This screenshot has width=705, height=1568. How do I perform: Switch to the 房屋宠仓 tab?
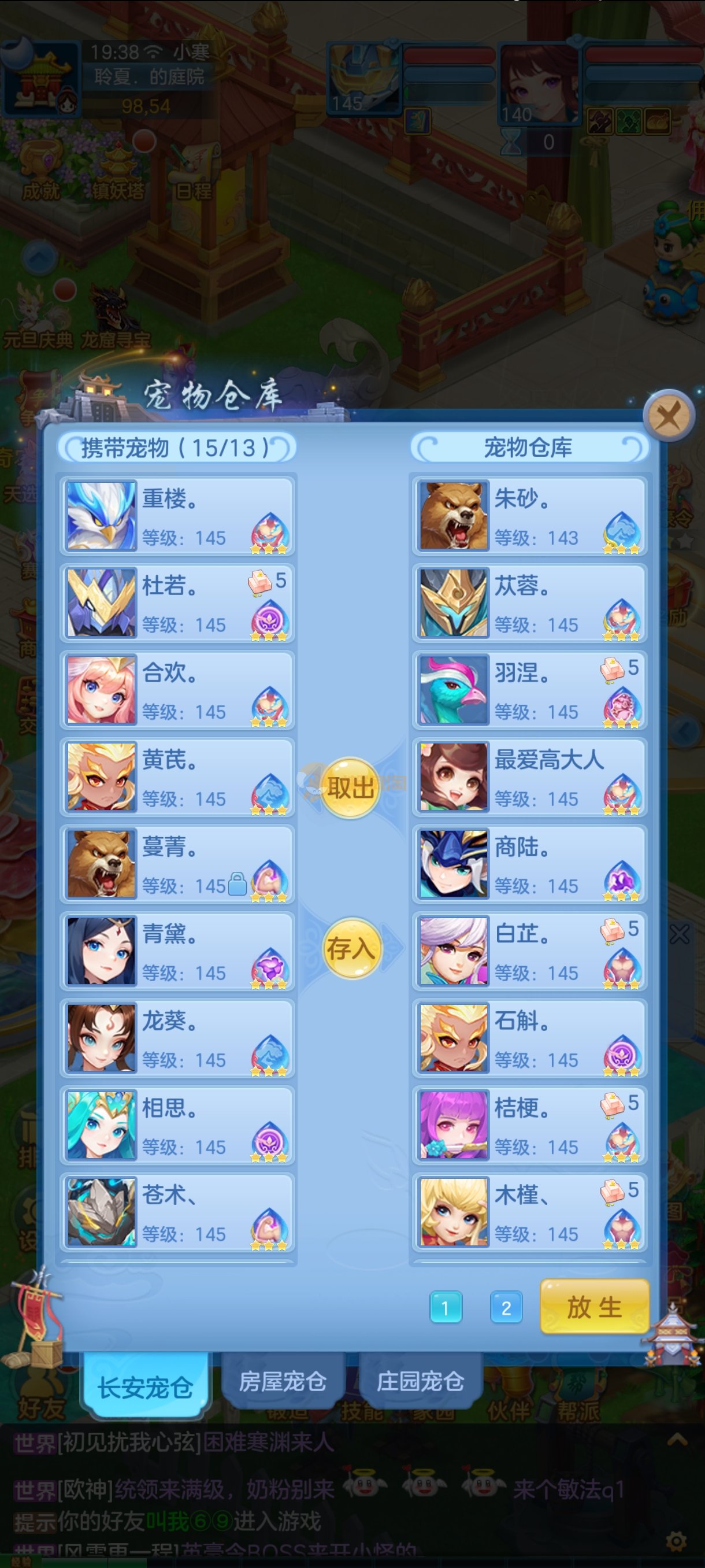click(282, 1382)
